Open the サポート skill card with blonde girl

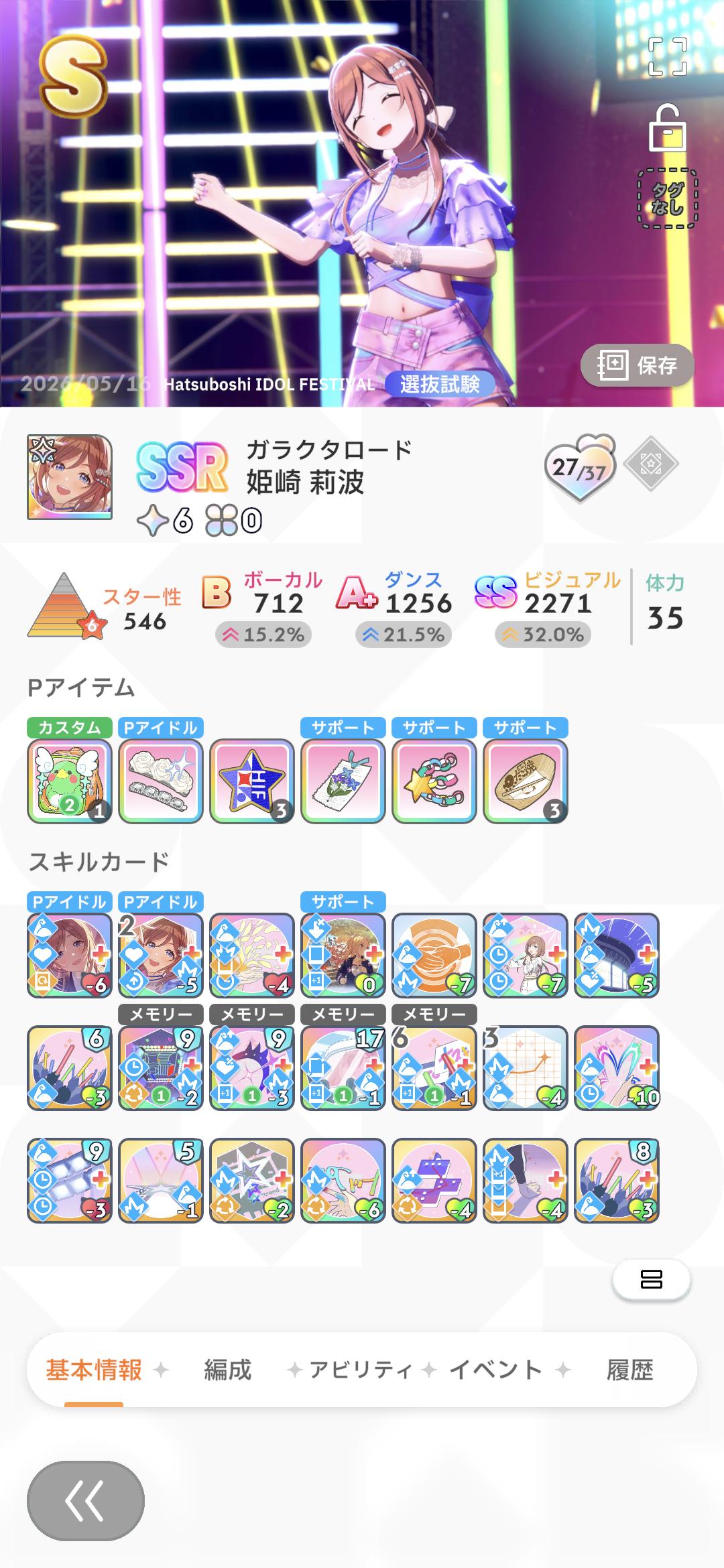[x=343, y=955]
